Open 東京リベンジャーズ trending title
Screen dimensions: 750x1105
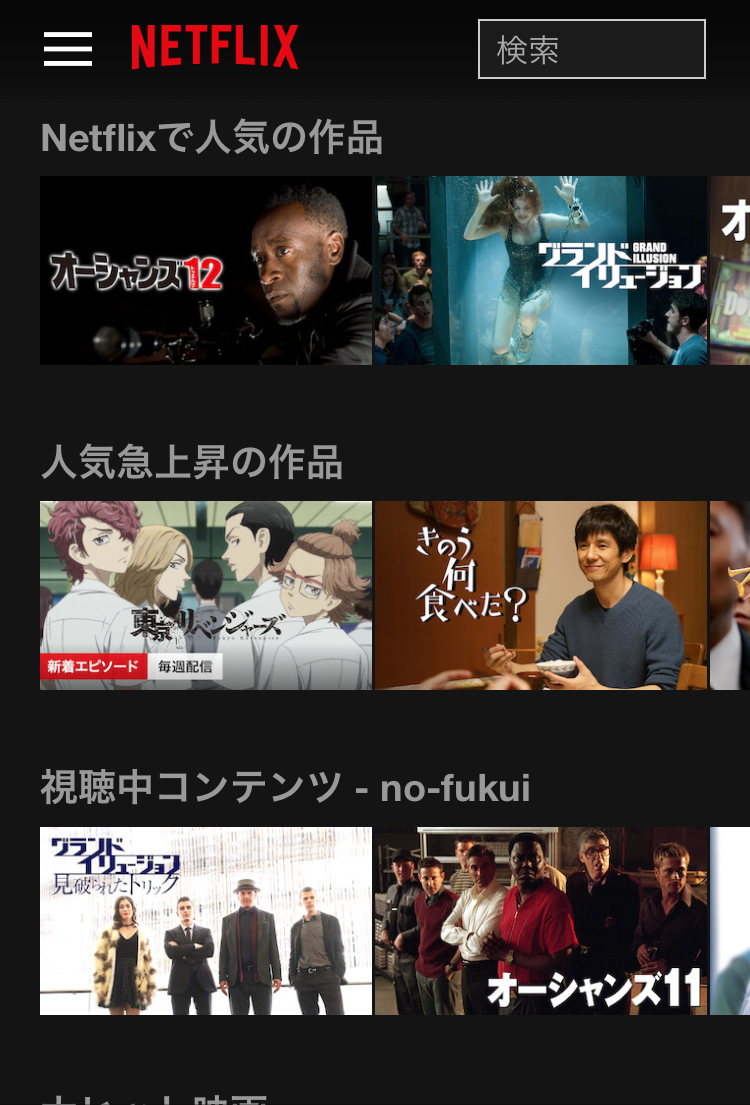(205, 595)
